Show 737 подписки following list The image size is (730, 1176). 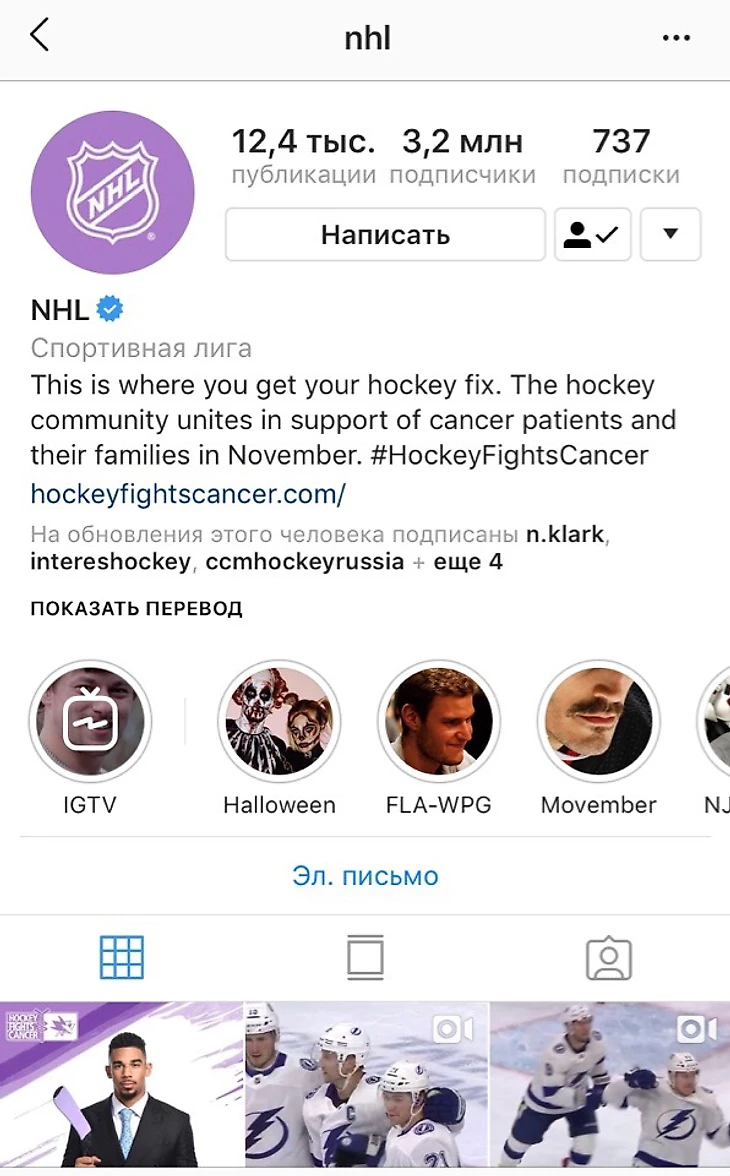[x=621, y=157]
